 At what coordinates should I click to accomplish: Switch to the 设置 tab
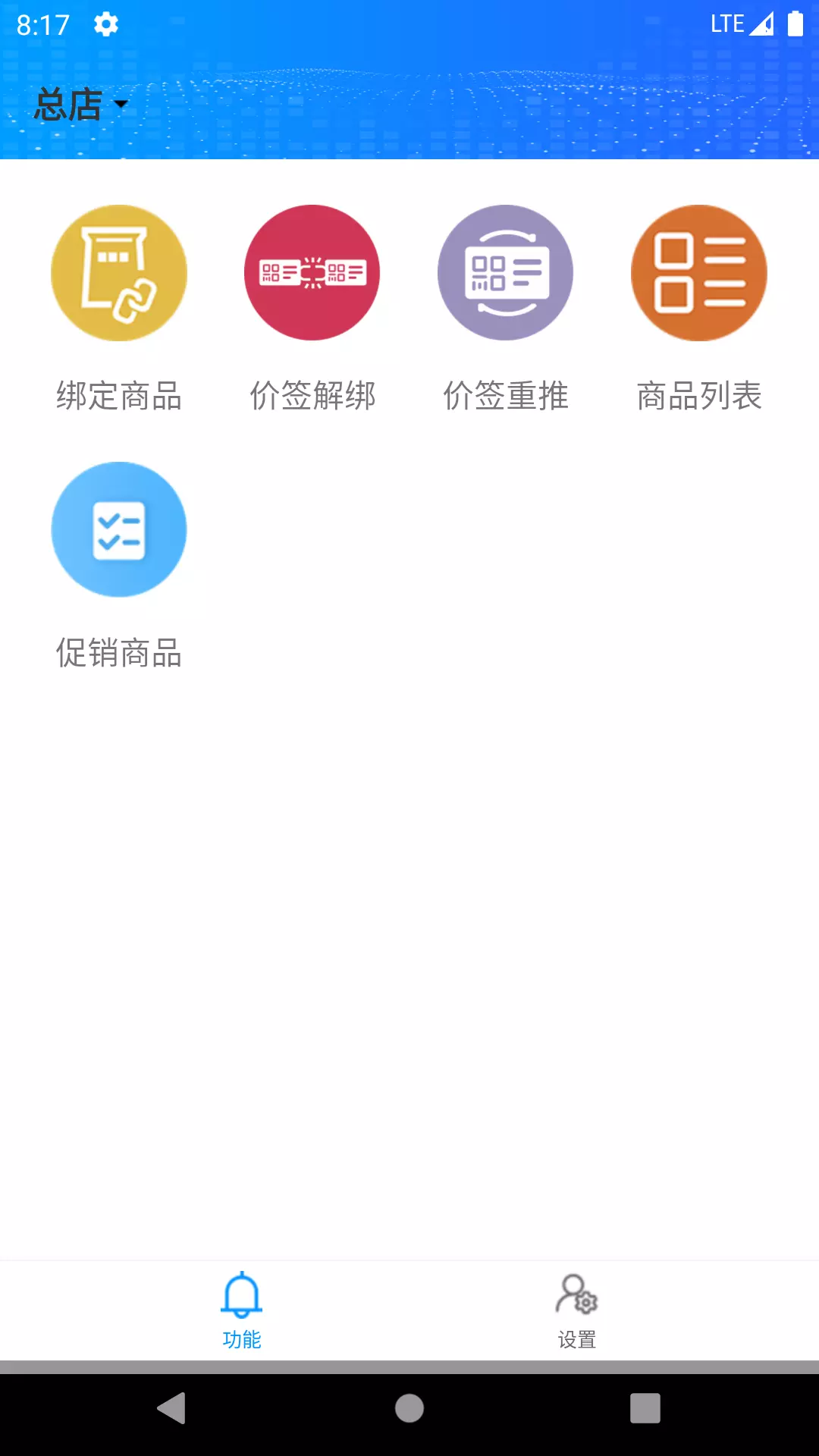click(x=577, y=1310)
